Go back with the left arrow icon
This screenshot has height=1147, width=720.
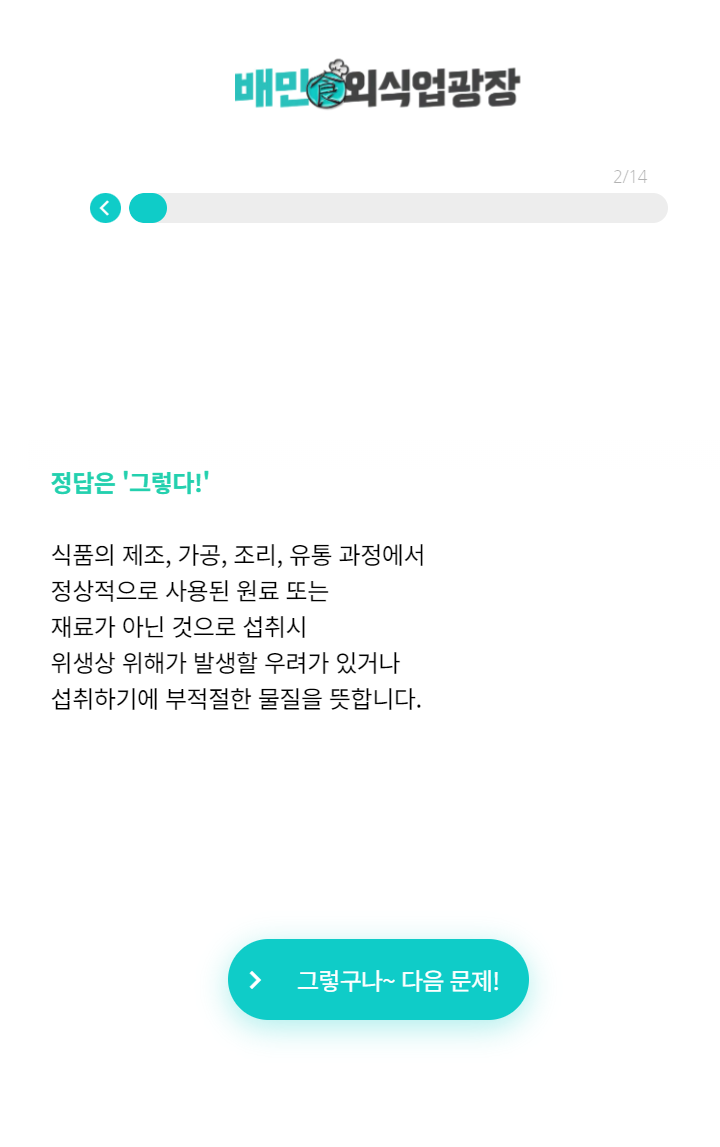click(x=105, y=208)
